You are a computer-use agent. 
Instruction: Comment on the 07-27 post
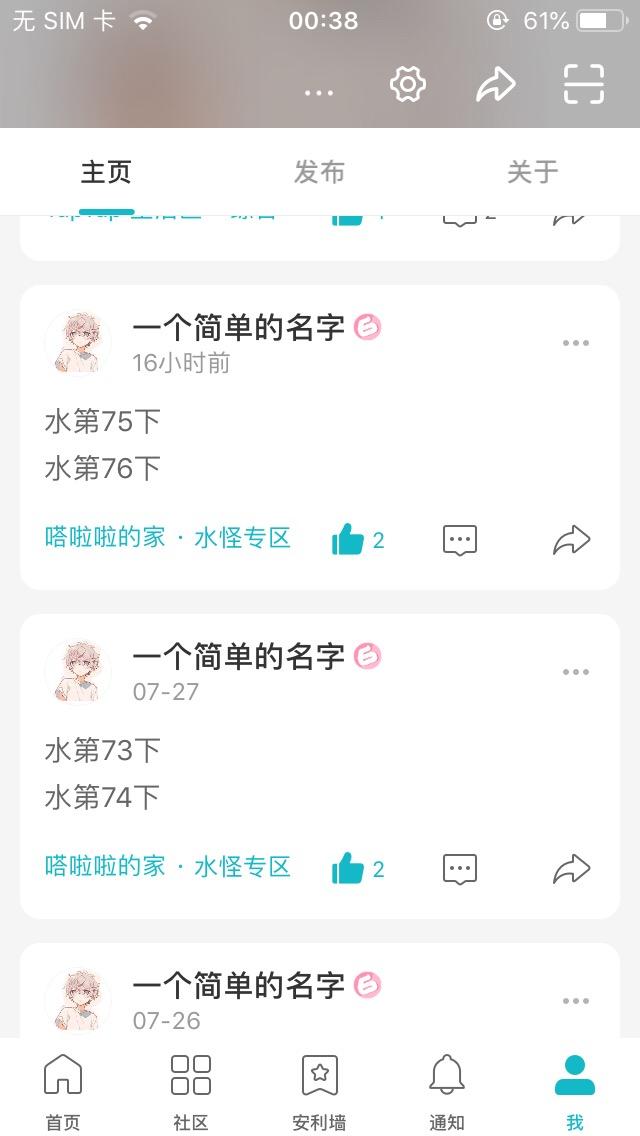coord(460,869)
